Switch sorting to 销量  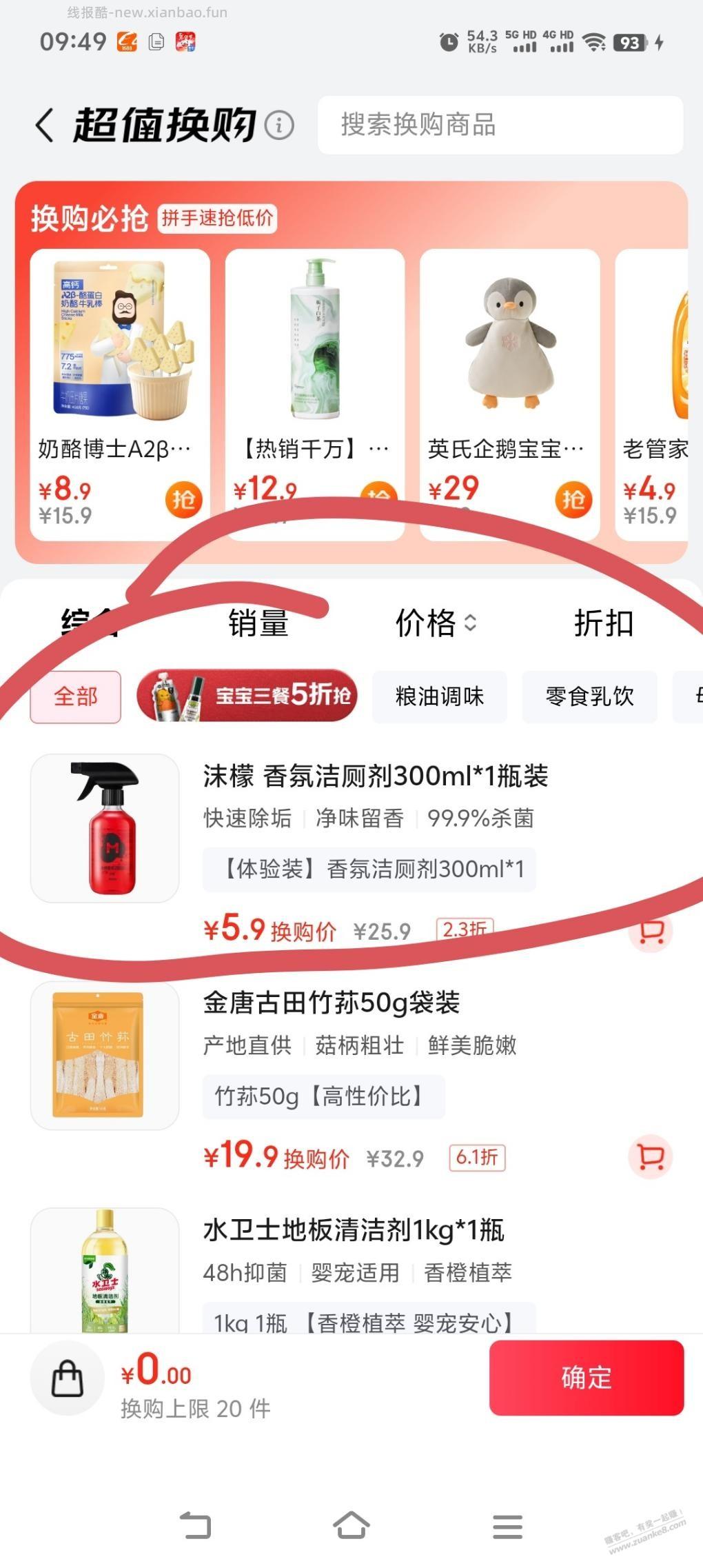click(x=258, y=624)
